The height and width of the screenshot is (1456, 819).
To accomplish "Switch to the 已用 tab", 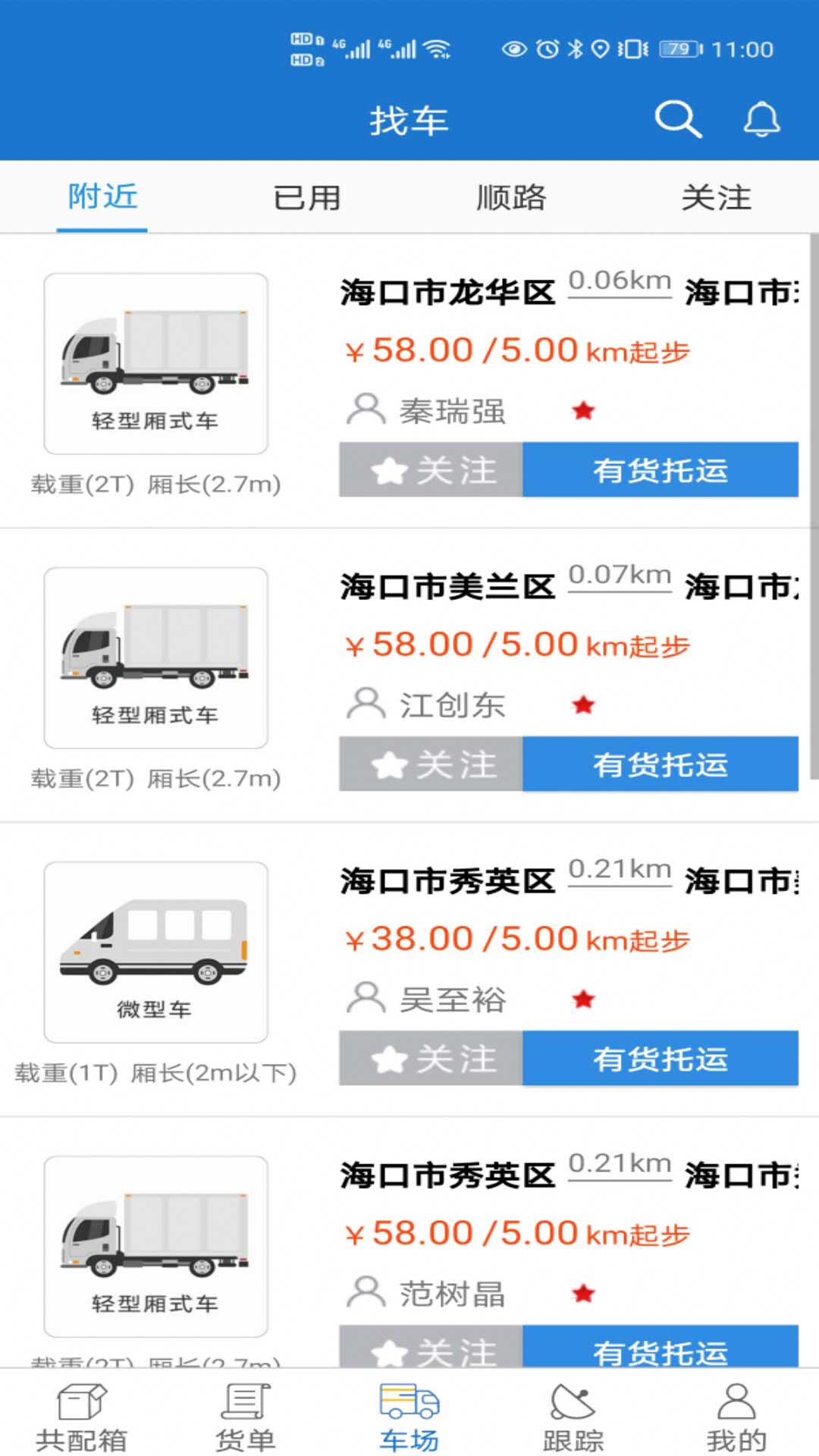I will tap(307, 198).
